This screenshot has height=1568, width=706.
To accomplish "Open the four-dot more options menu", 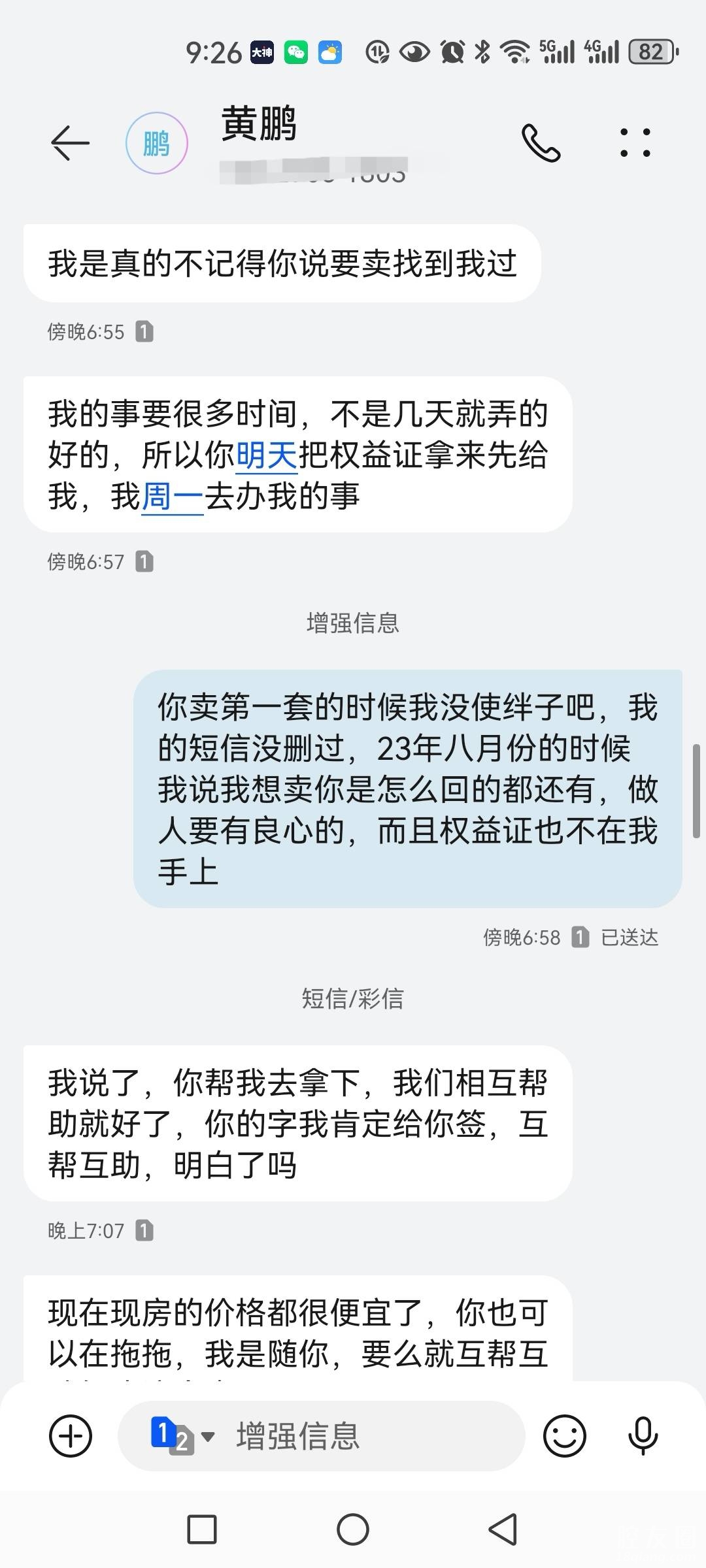I will [635, 142].
